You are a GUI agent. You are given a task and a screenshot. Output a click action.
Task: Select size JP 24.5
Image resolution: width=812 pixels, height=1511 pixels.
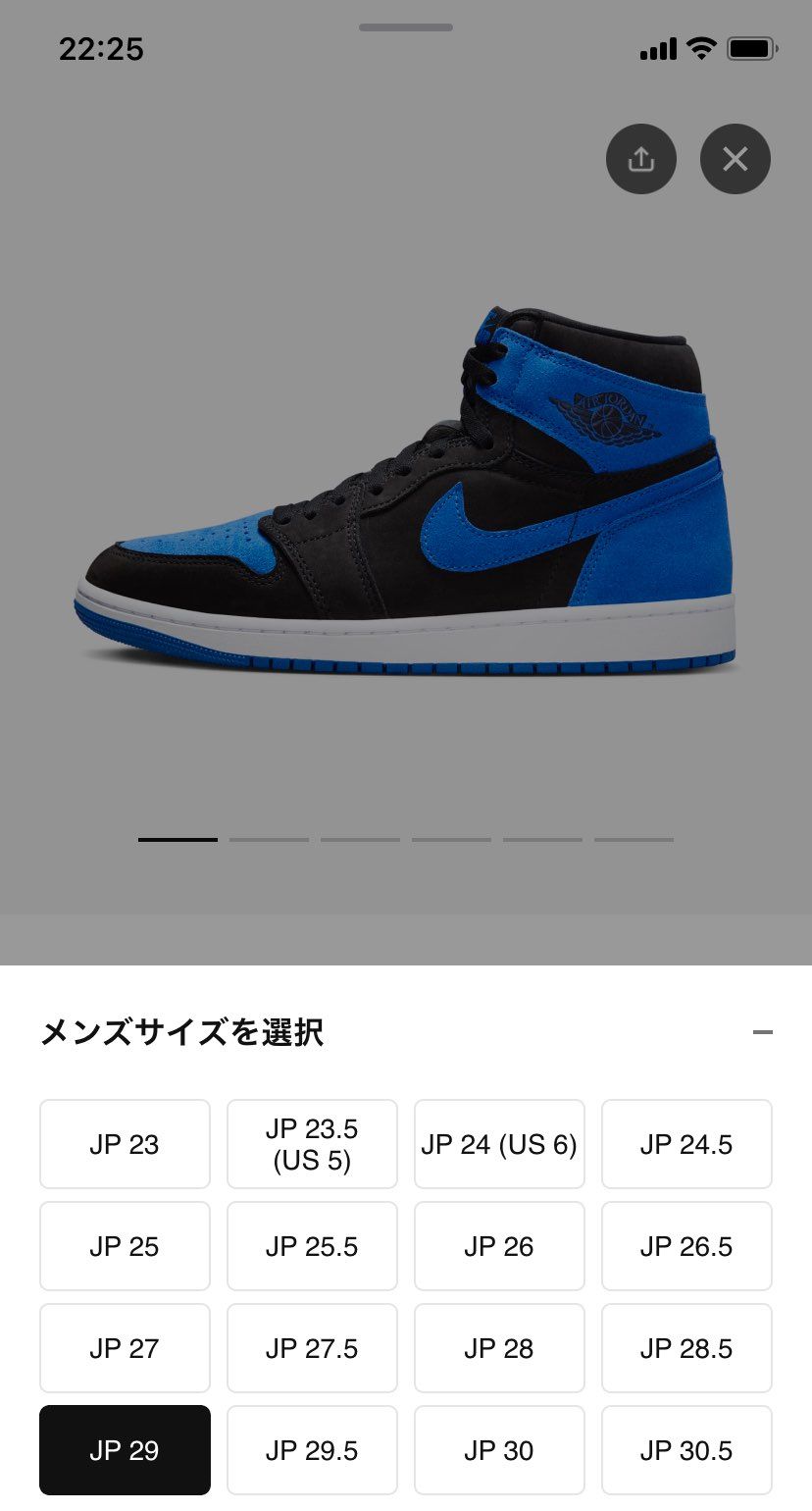point(686,1144)
